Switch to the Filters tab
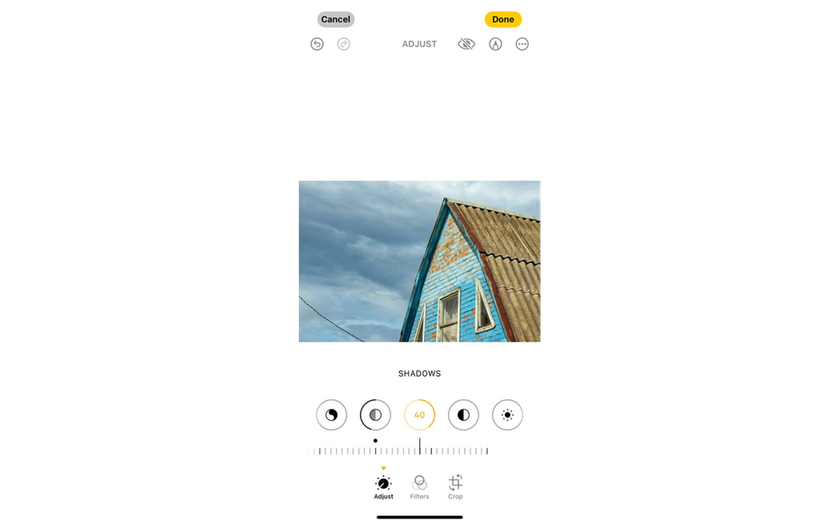The image size is (840, 524). 419,486
